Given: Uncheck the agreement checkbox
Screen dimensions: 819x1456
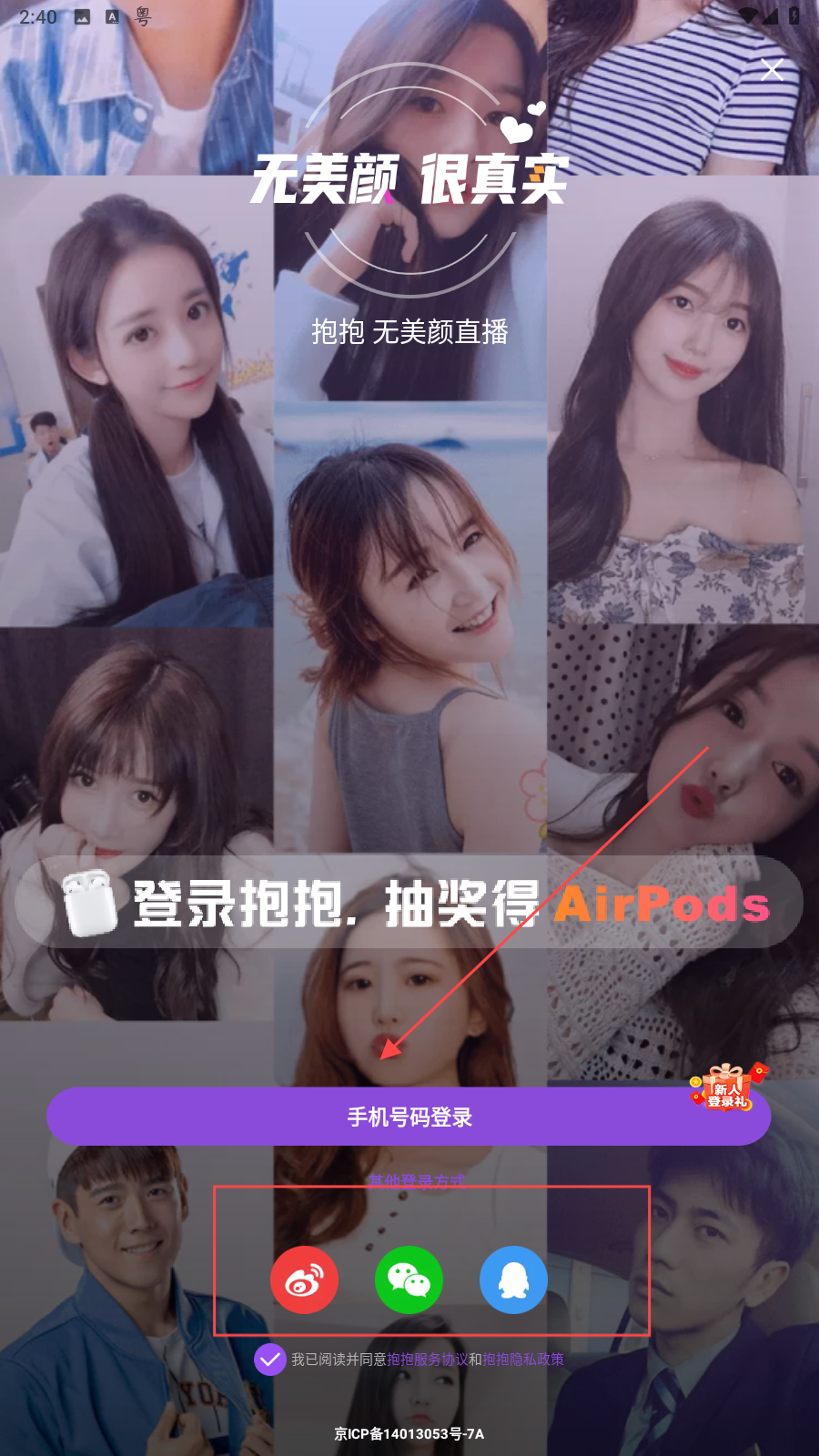Looking at the screenshot, I should coord(269,1360).
